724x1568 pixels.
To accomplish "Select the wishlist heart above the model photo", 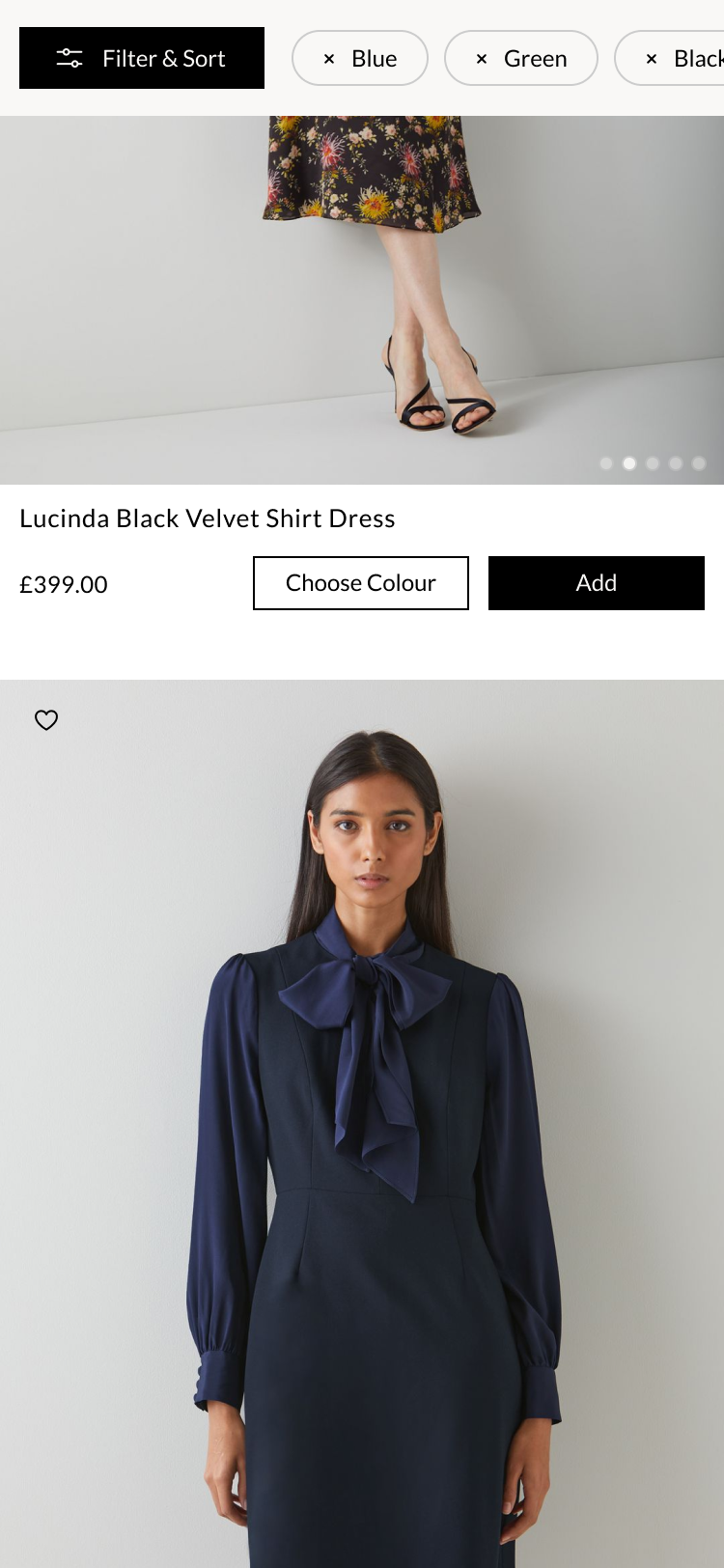I will [45, 719].
